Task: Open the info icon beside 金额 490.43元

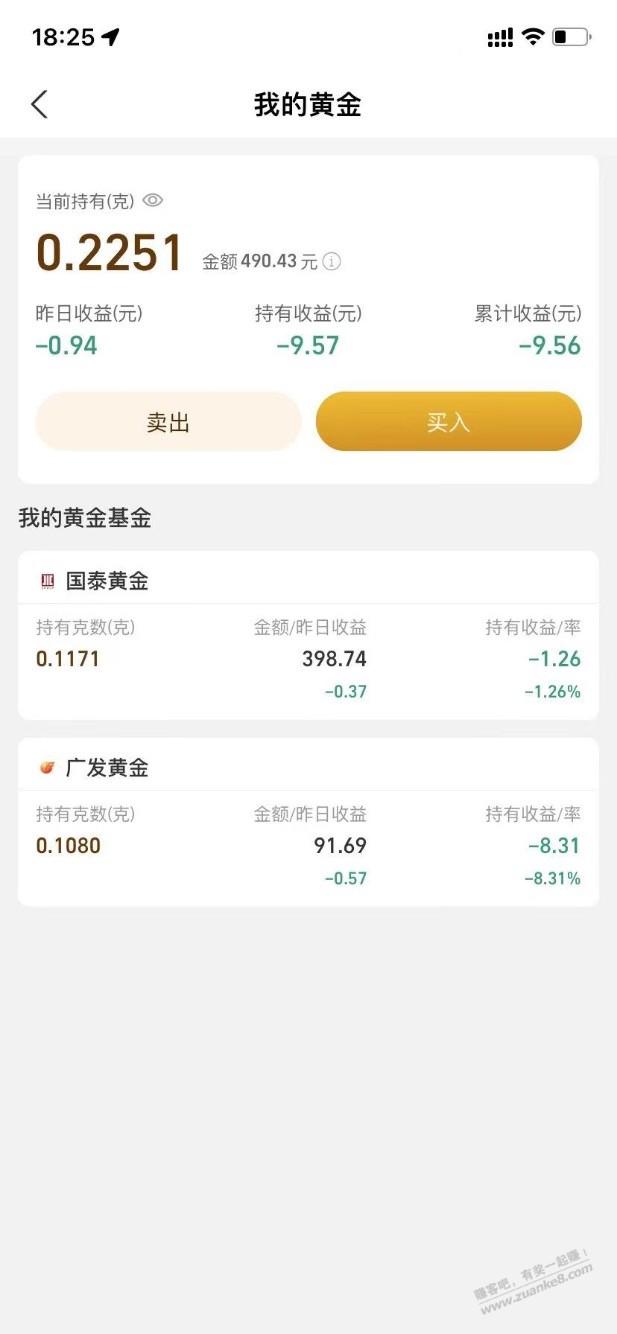Action: pos(332,262)
